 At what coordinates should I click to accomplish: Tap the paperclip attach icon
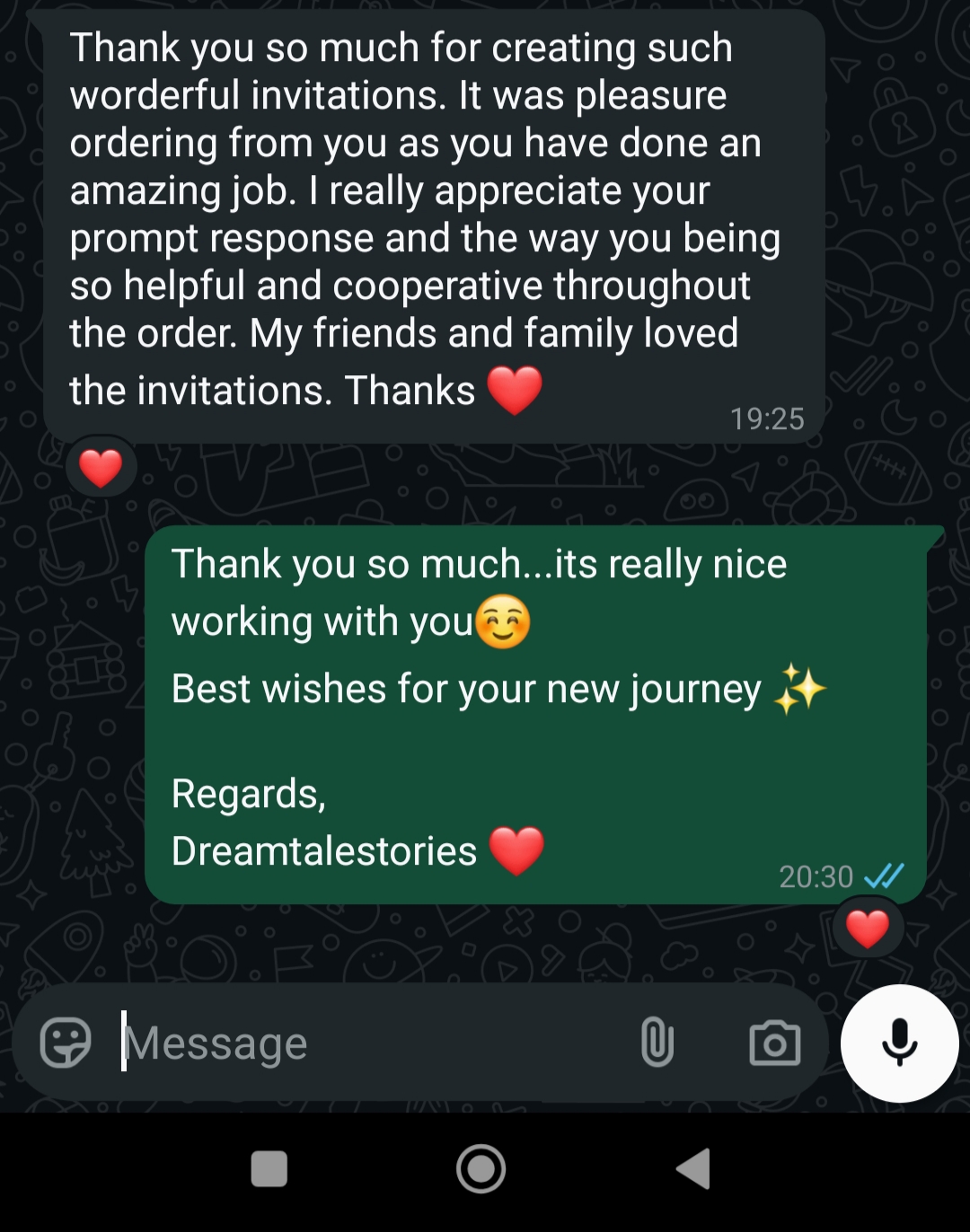tap(657, 1043)
